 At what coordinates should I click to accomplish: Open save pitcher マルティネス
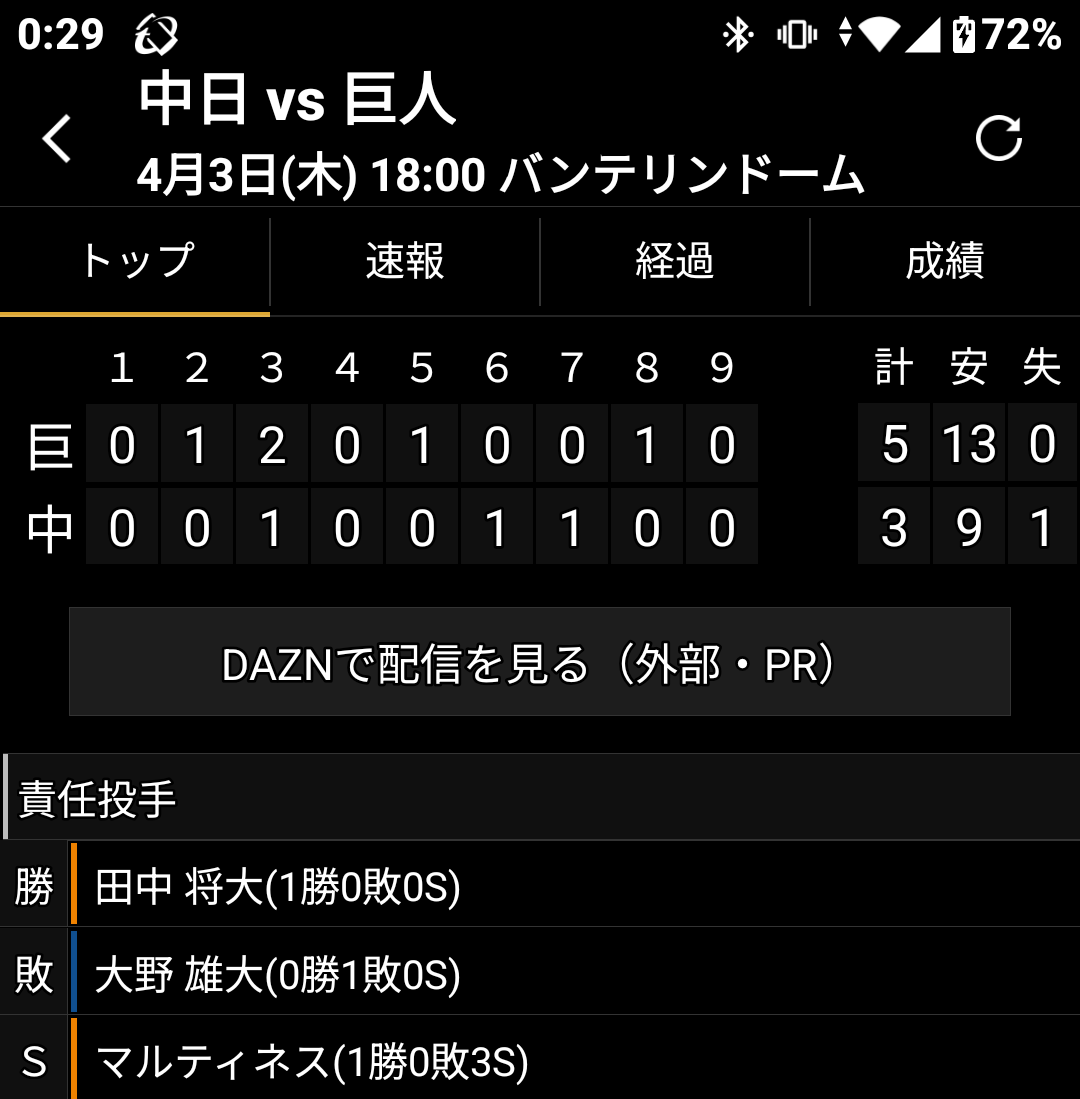tap(540, 1058)
